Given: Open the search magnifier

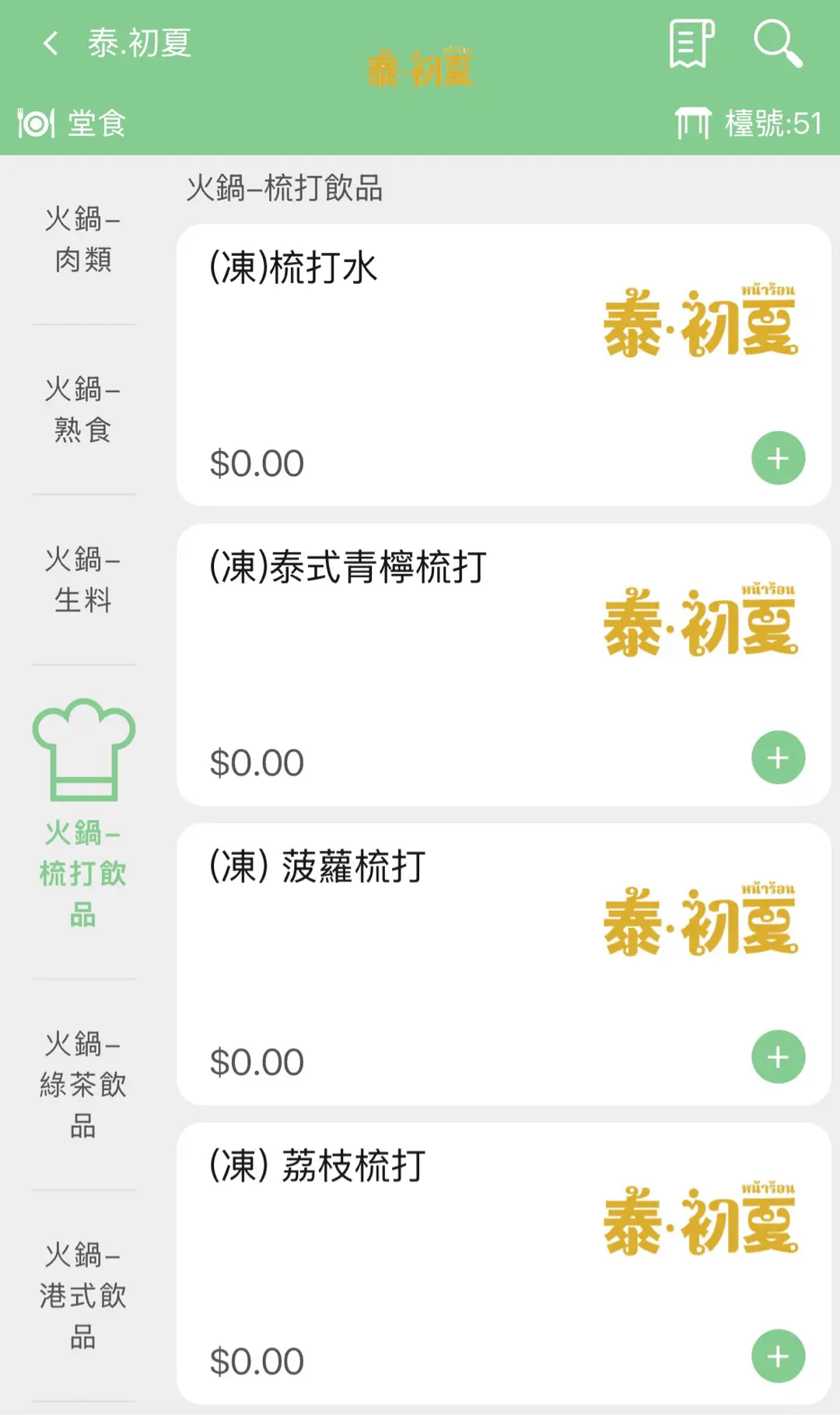Looking at the screenshot, I should [777, 44].
